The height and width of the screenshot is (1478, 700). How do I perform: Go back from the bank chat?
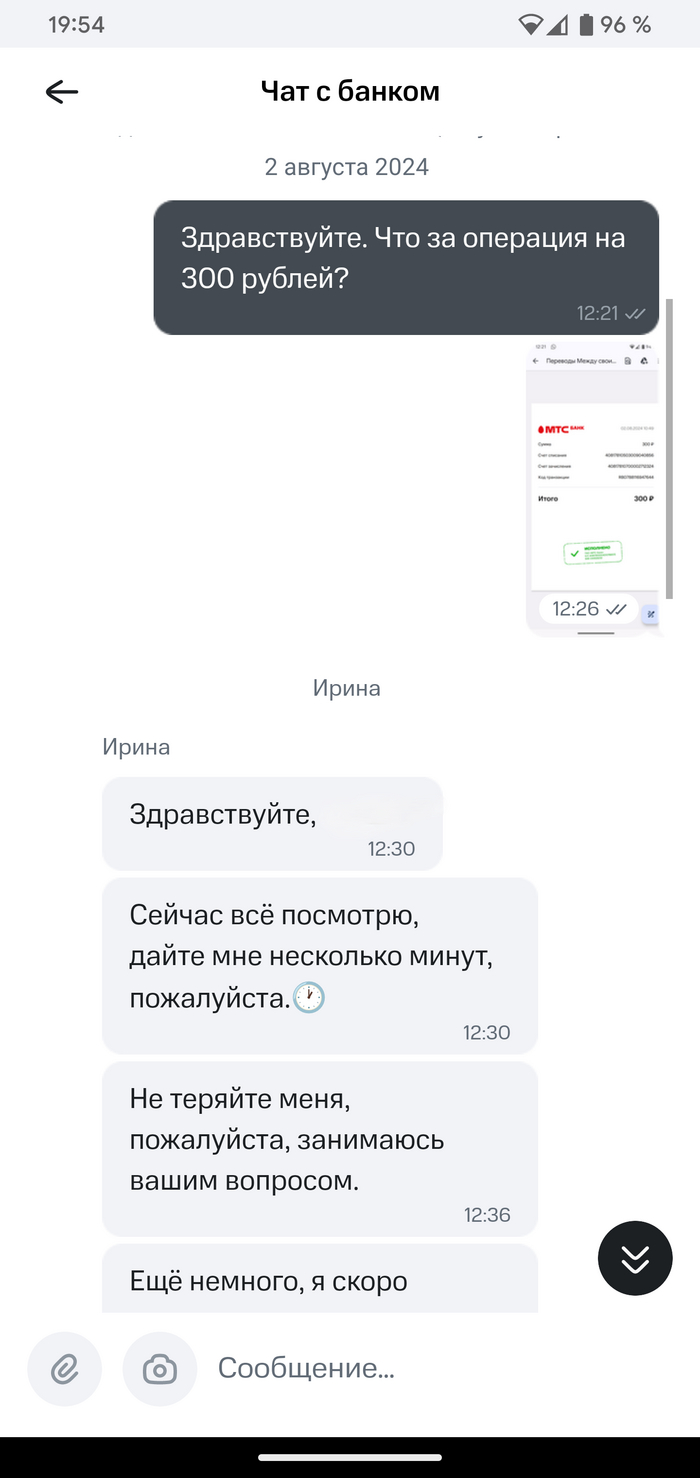[x=62, y=92]
